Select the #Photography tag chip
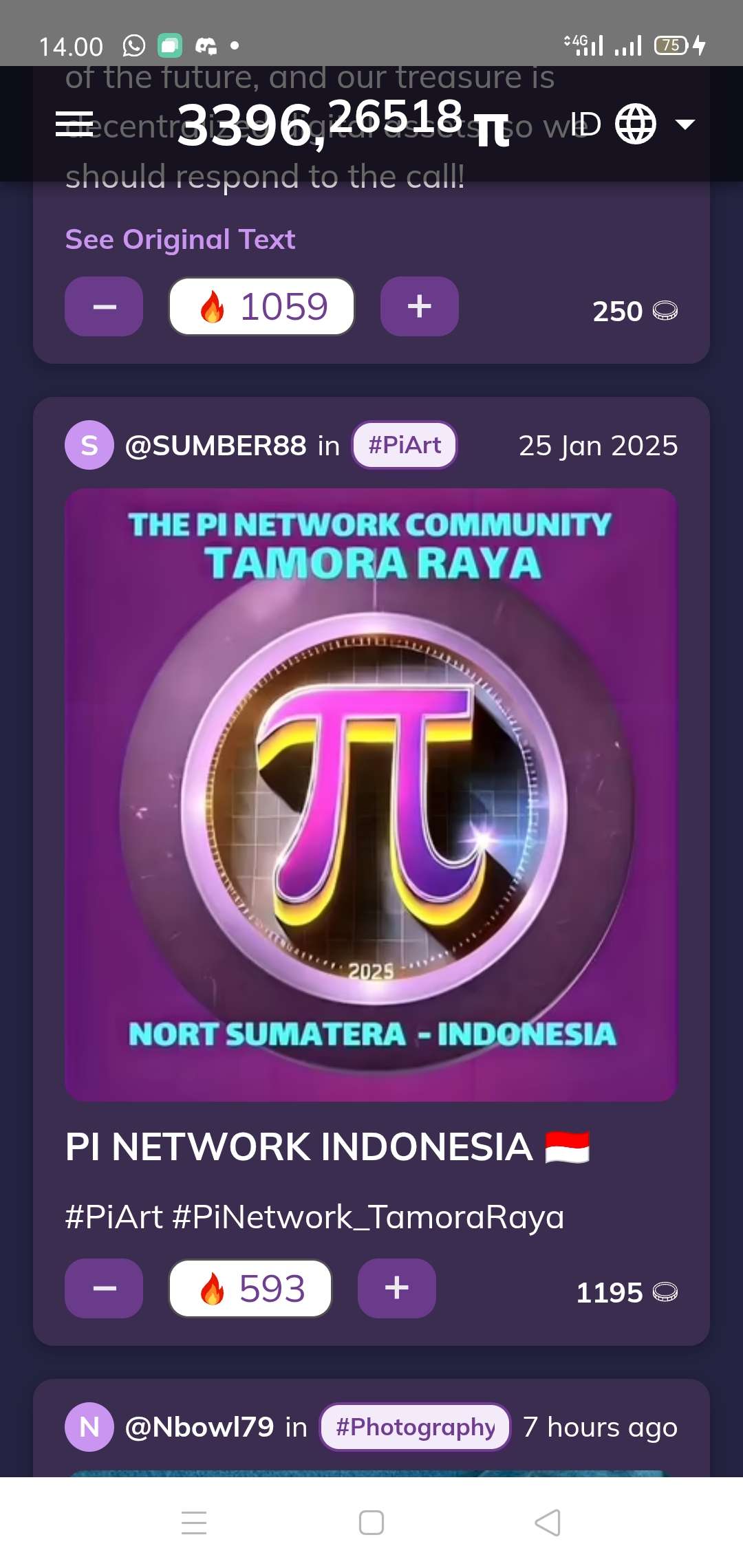The height and width of the screenshot is (1568, 743). point(415,1427)
